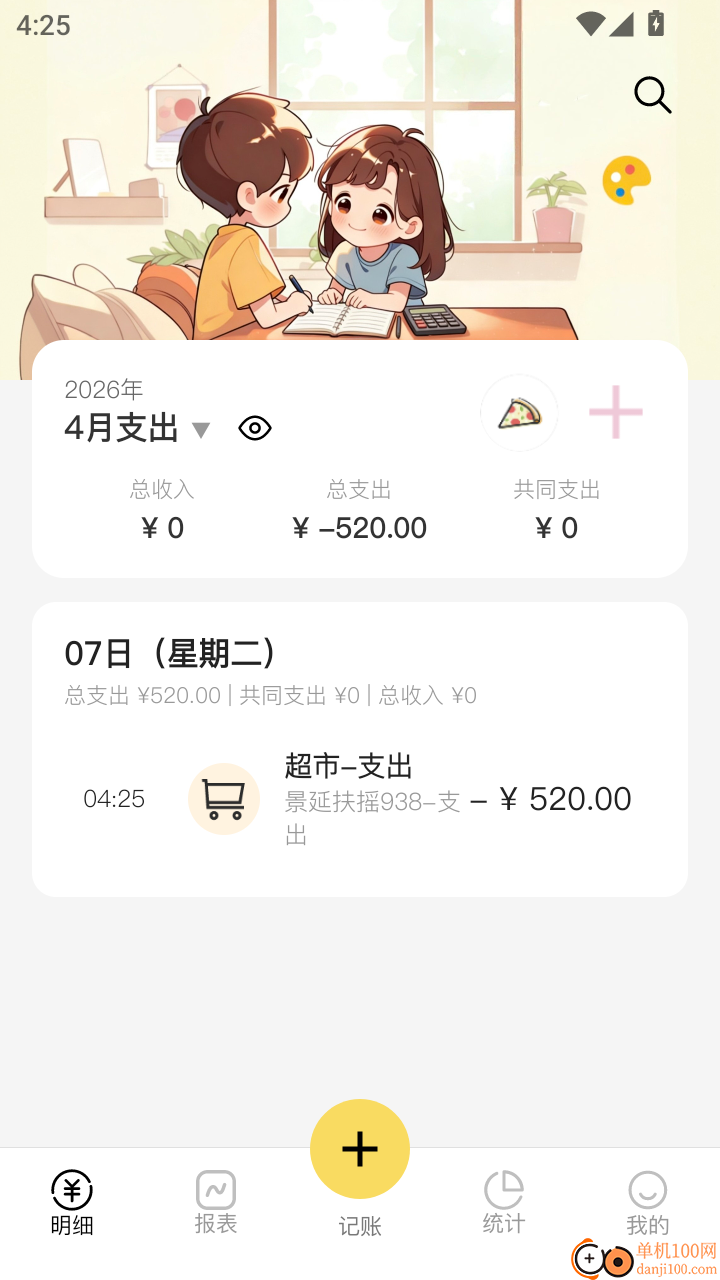
Task: Tap the pizza avatar icon
Action: pos(521,412)
